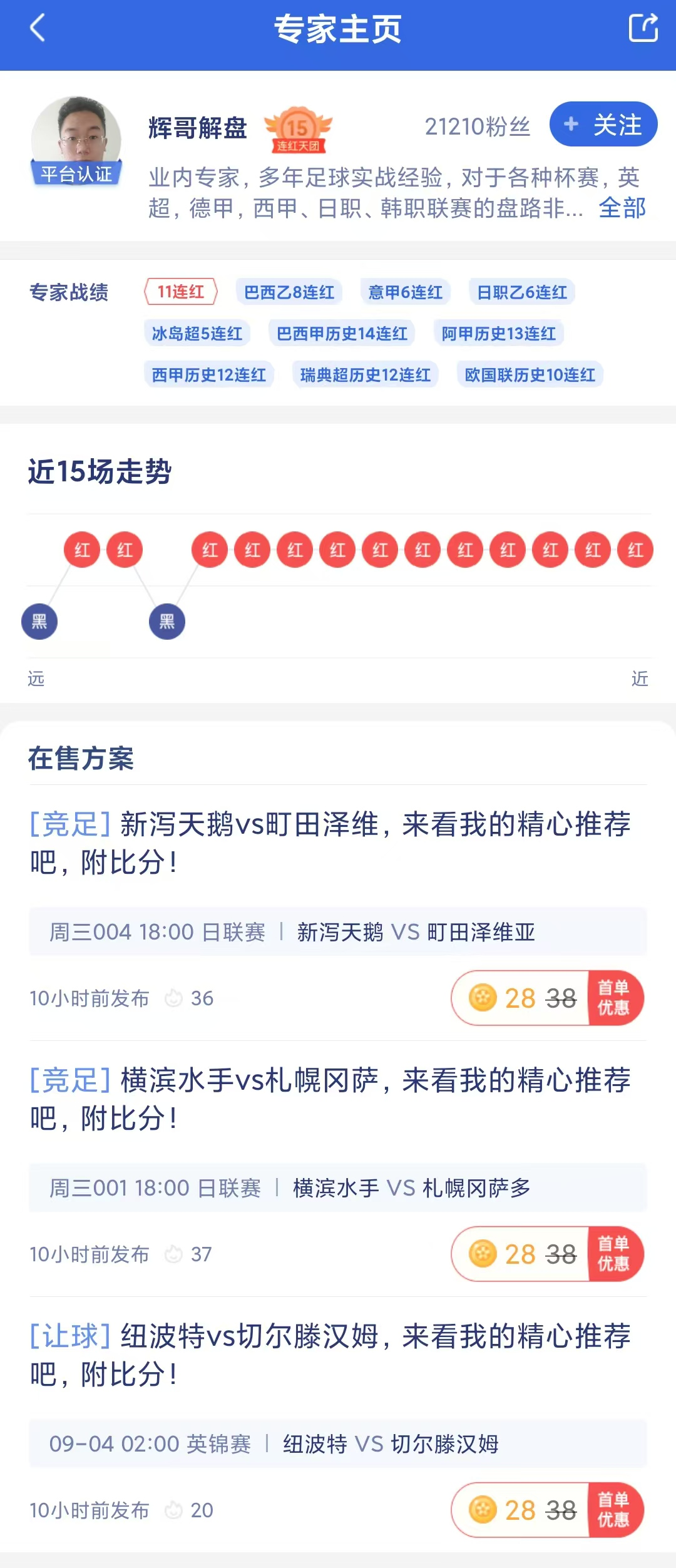676x1568 pixels.
Task: Go back using the top arrow
Action: (x=38, y=29)
